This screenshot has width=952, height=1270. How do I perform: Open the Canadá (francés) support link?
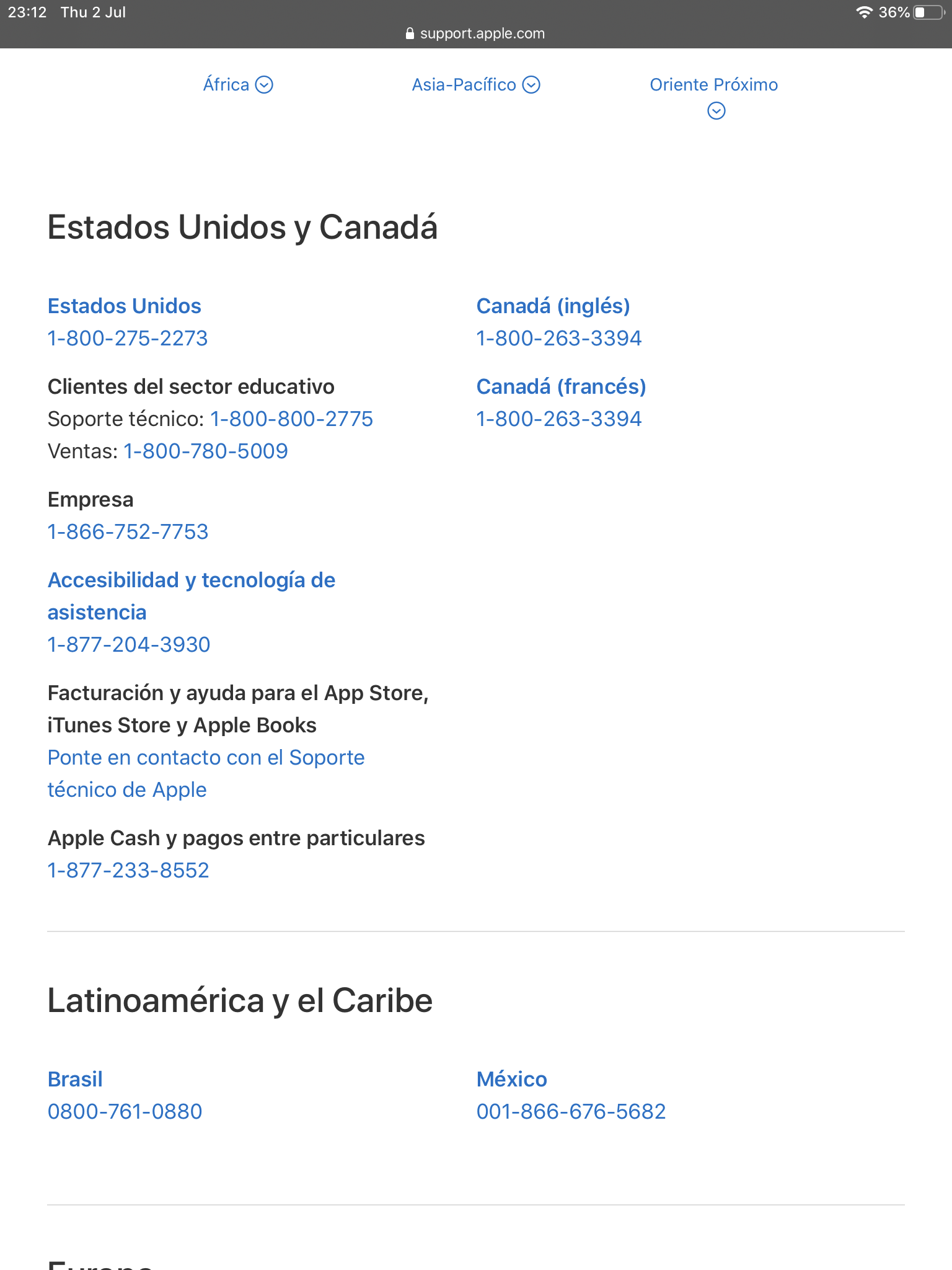pyautogui.click(x=561, y=387)
